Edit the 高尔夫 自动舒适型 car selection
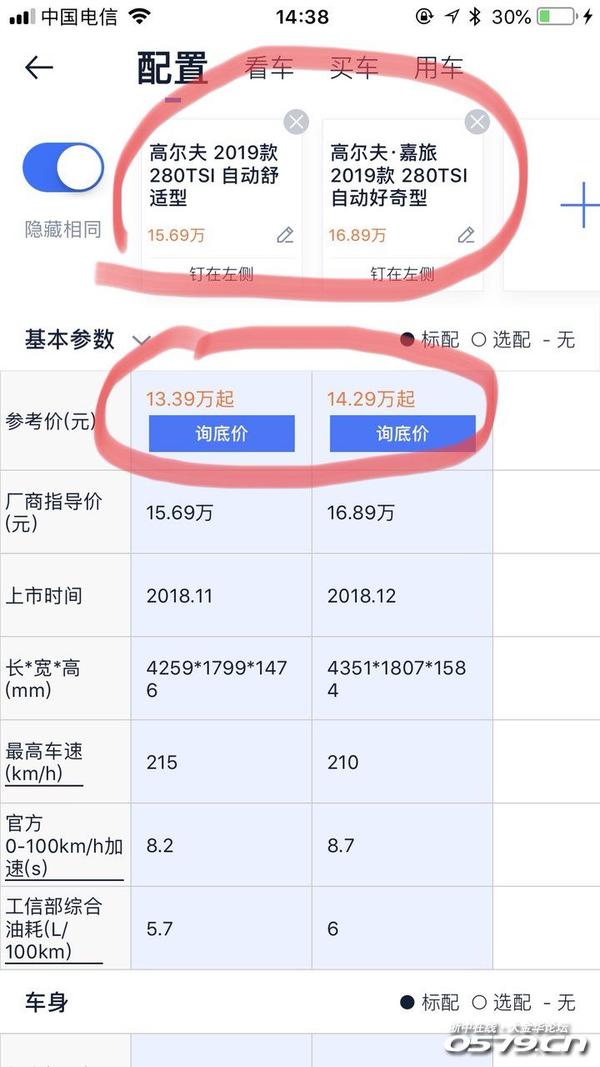600x1067 pixels. pos(285,236)
